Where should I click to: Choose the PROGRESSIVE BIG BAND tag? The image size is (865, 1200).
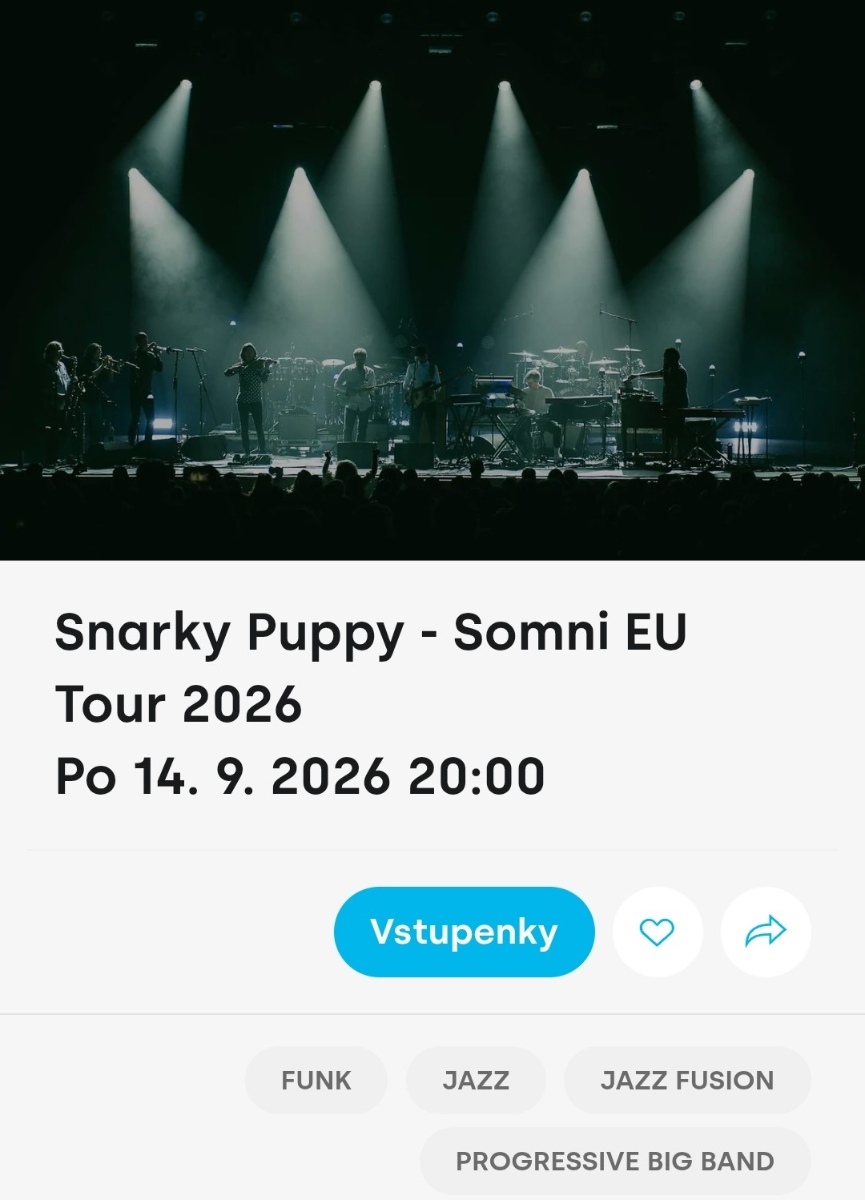coord(614,1161)
